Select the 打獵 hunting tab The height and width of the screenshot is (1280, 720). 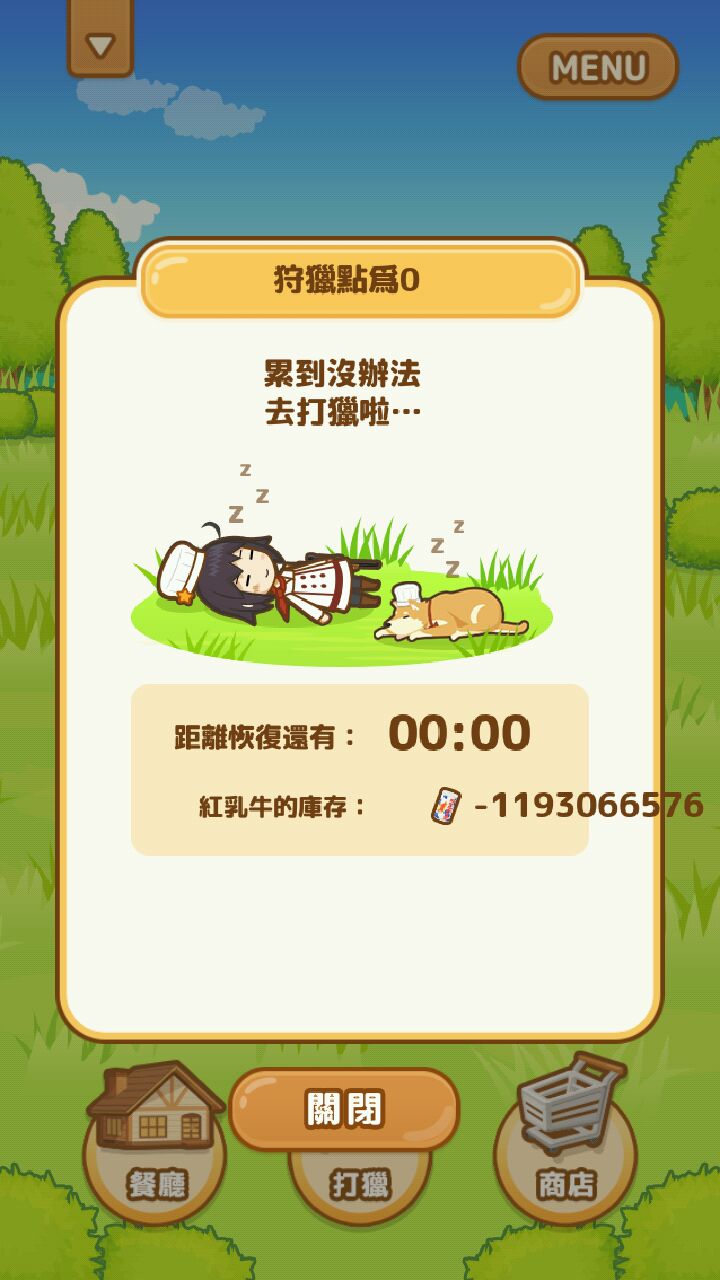(x=360, y=1186)
